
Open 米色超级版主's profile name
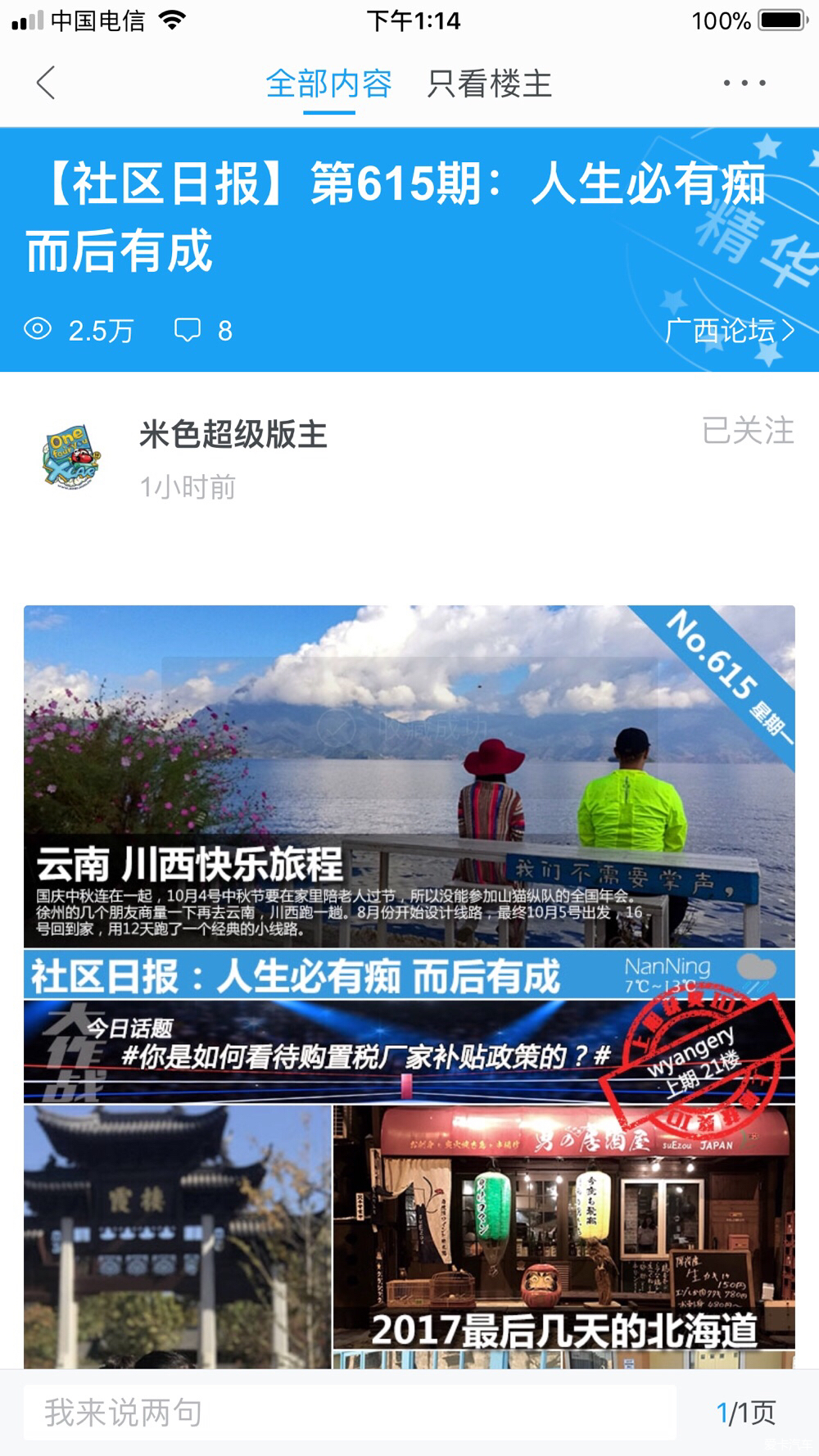click(x=233, y=434)
